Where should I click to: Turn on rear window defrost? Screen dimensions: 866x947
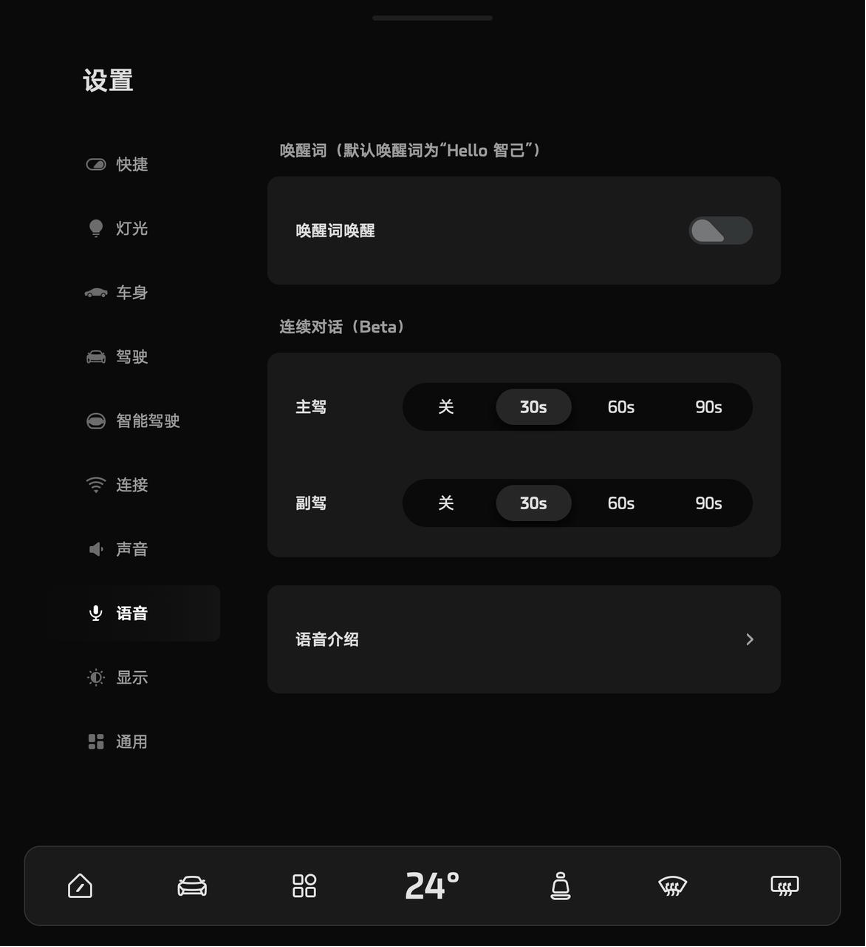pyautogui.click(x=785, y=886)
